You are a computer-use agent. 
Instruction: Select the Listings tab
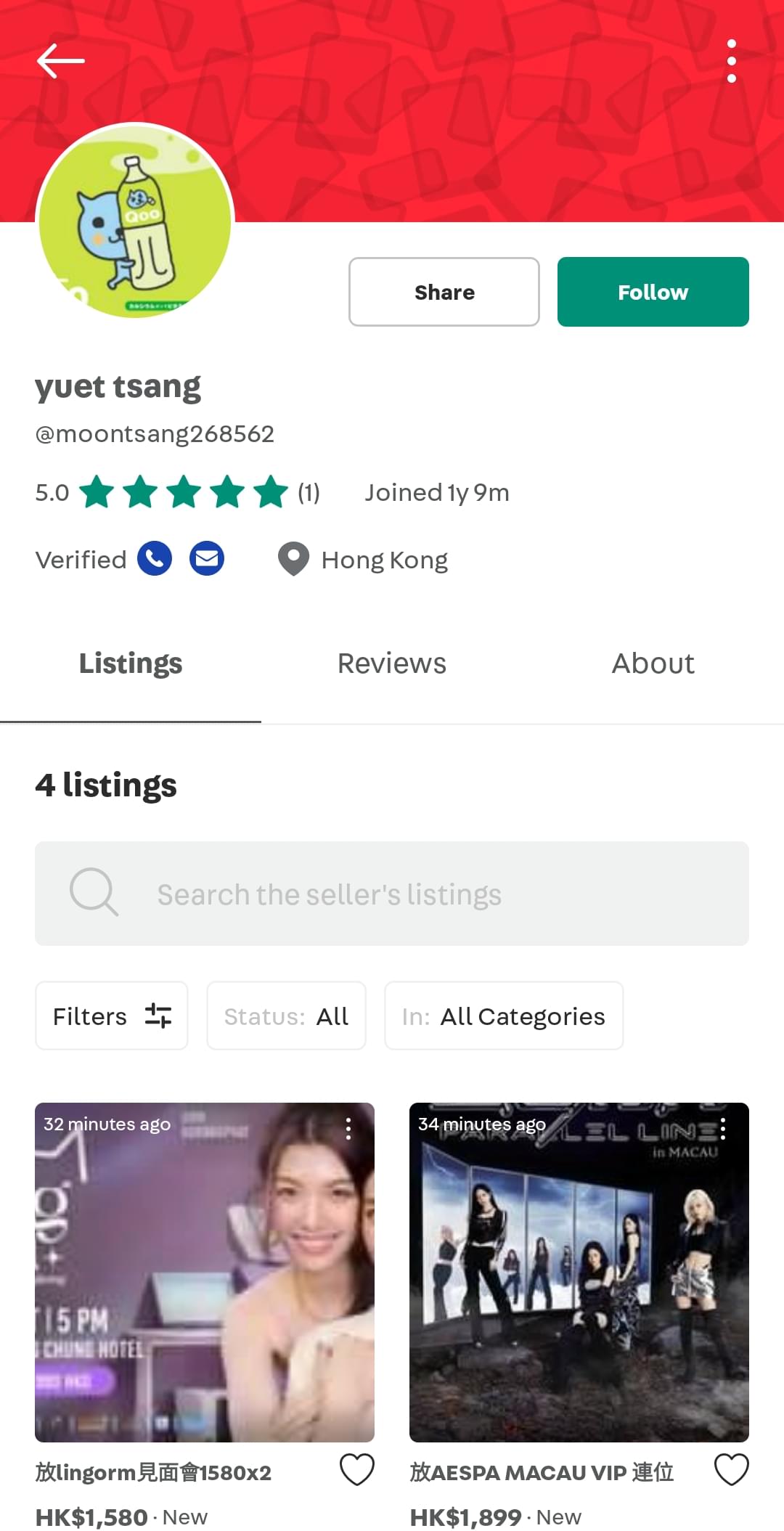pyautogui.click(x=131, y=664)
